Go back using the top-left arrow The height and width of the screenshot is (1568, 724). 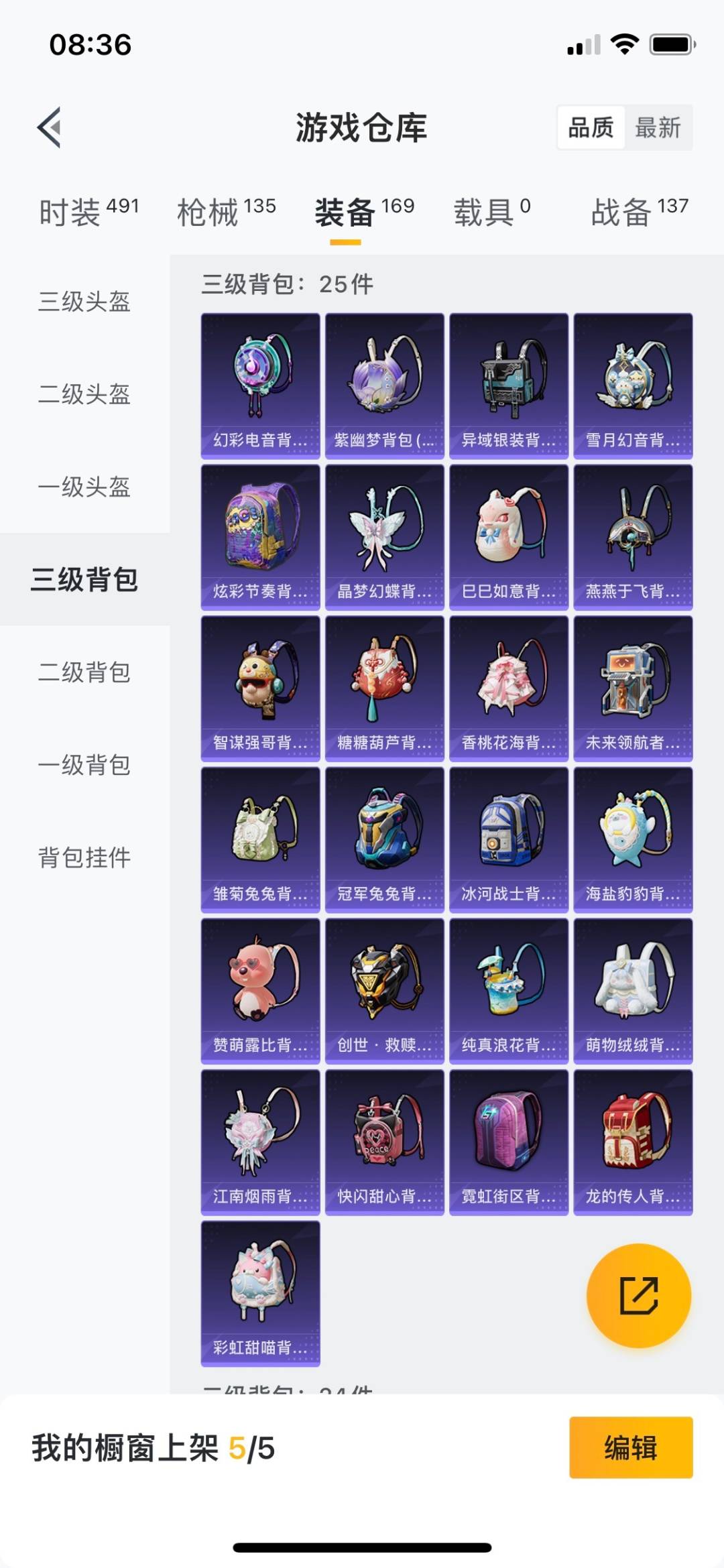pyautogui.click(x=50, y=127)
